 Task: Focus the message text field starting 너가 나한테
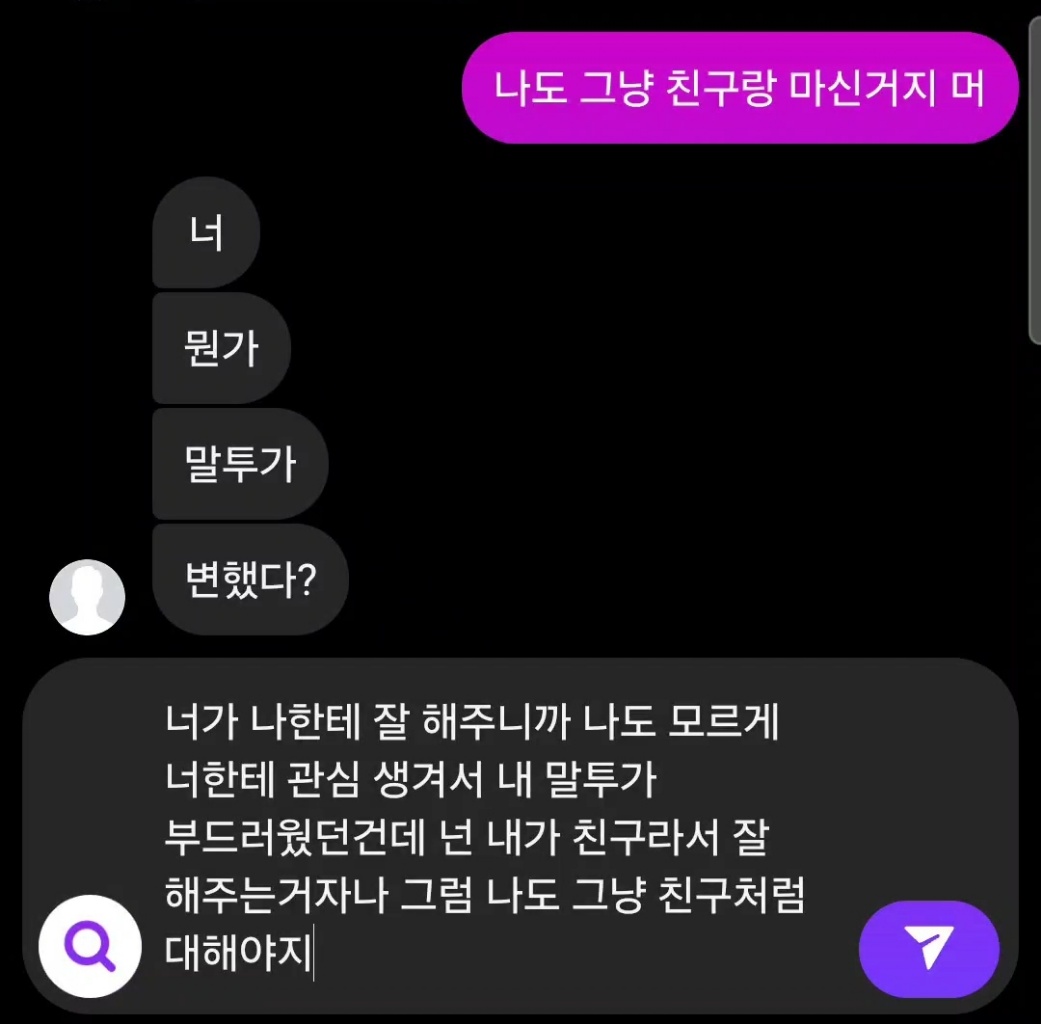tap(485, 836)
